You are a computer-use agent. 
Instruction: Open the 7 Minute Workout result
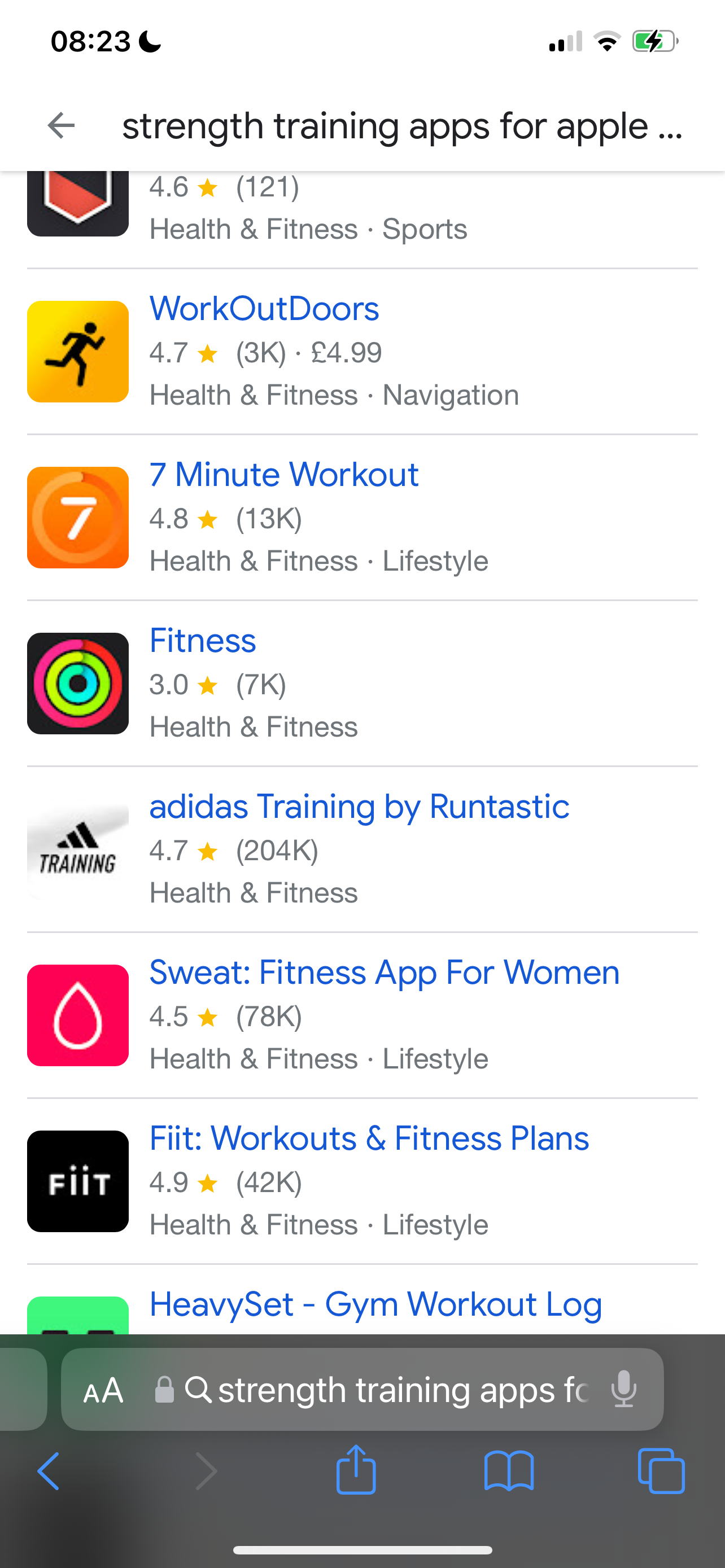point(283,474)
